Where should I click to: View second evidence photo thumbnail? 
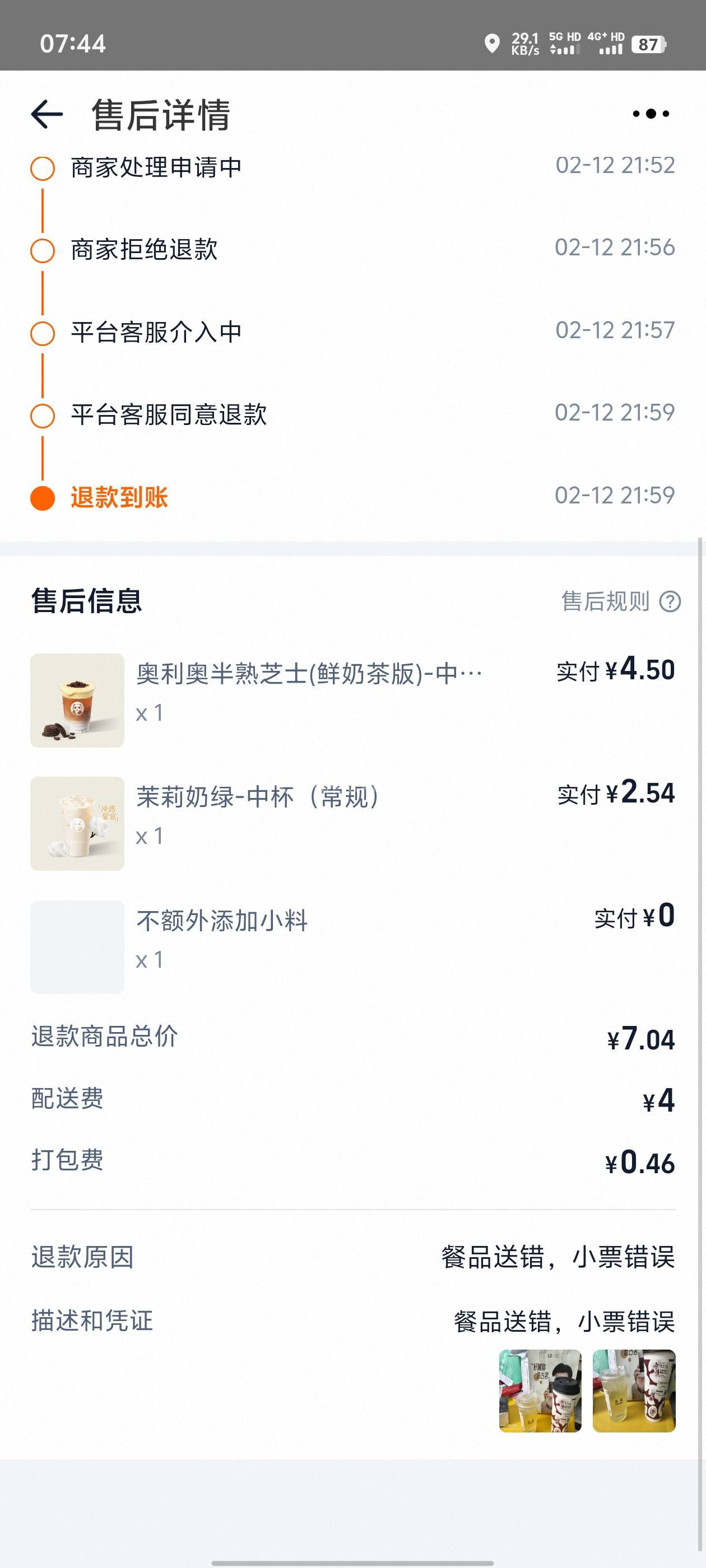[x=634, y=1391]
